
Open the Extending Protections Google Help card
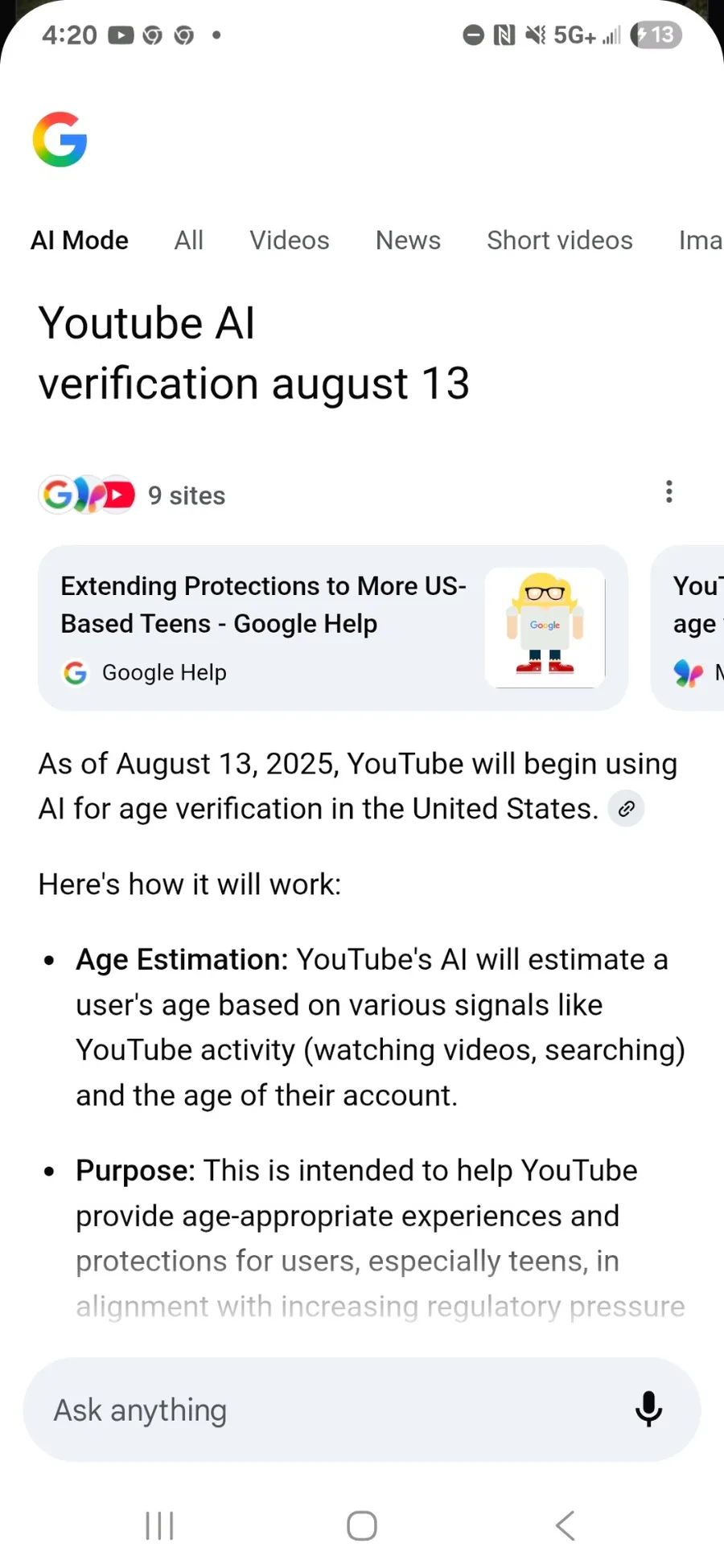pos(332,627)
